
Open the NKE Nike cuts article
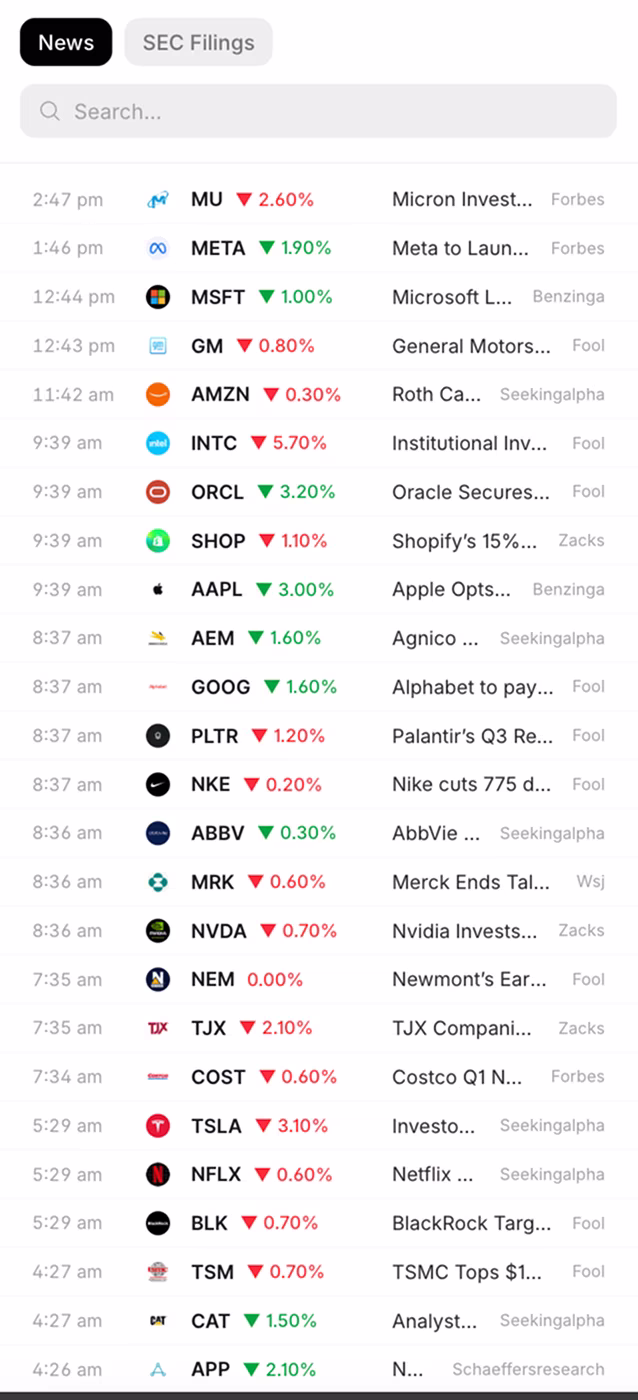point(470,785)
